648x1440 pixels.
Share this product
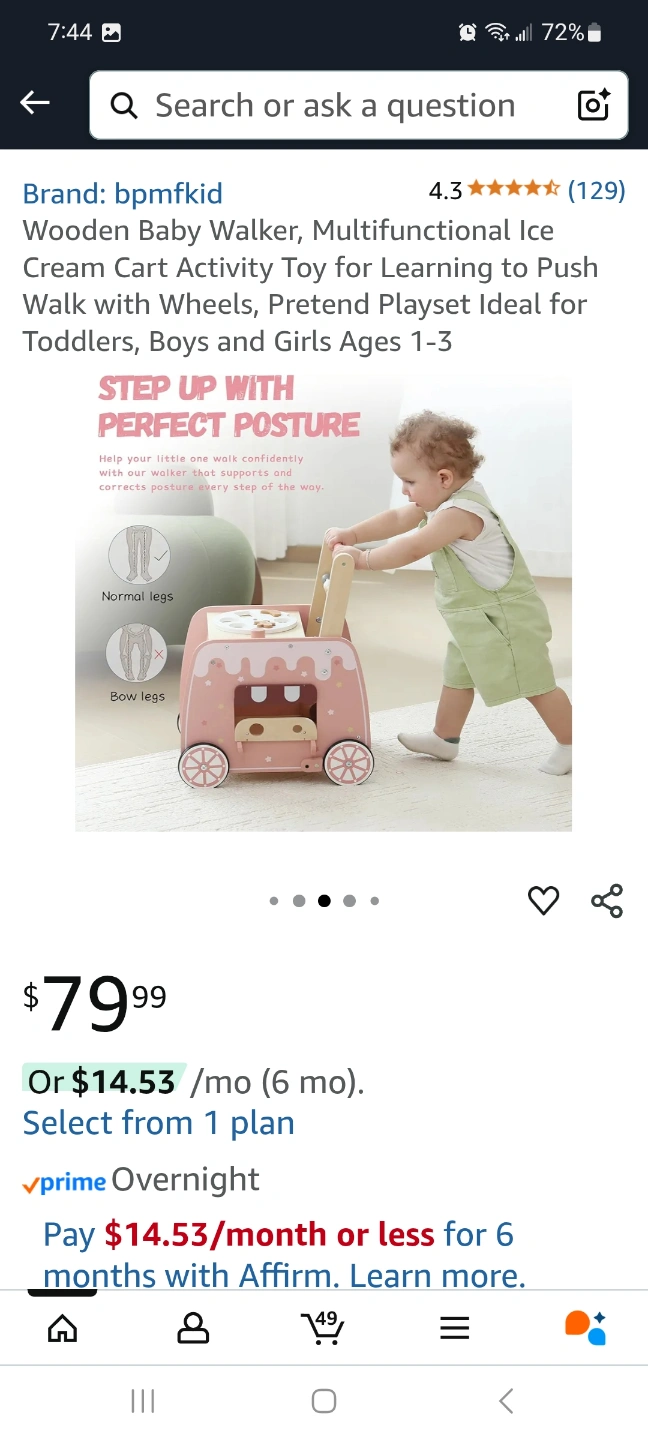tap(606, 901)
